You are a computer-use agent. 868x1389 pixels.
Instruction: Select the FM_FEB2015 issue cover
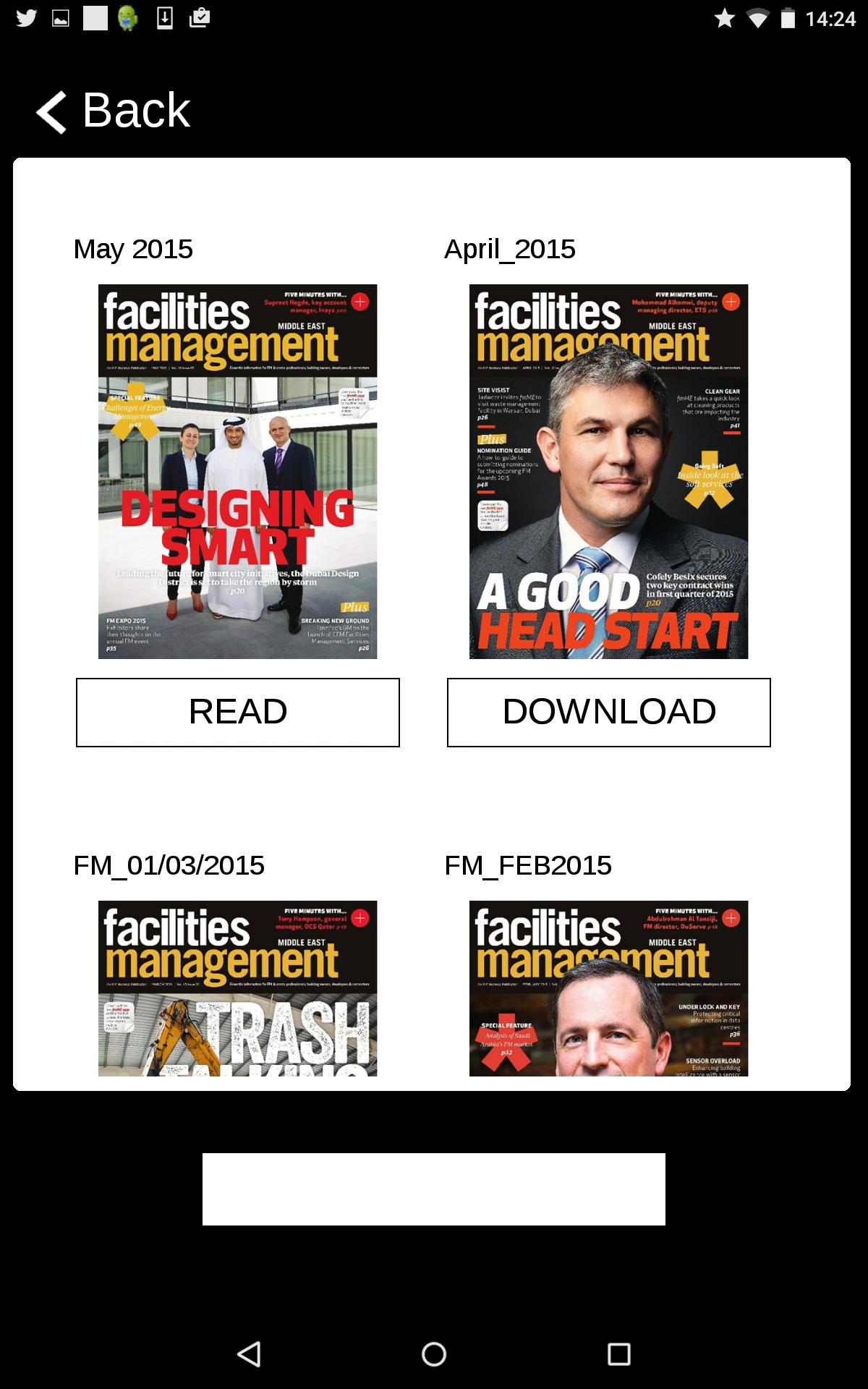coord(608,987)
